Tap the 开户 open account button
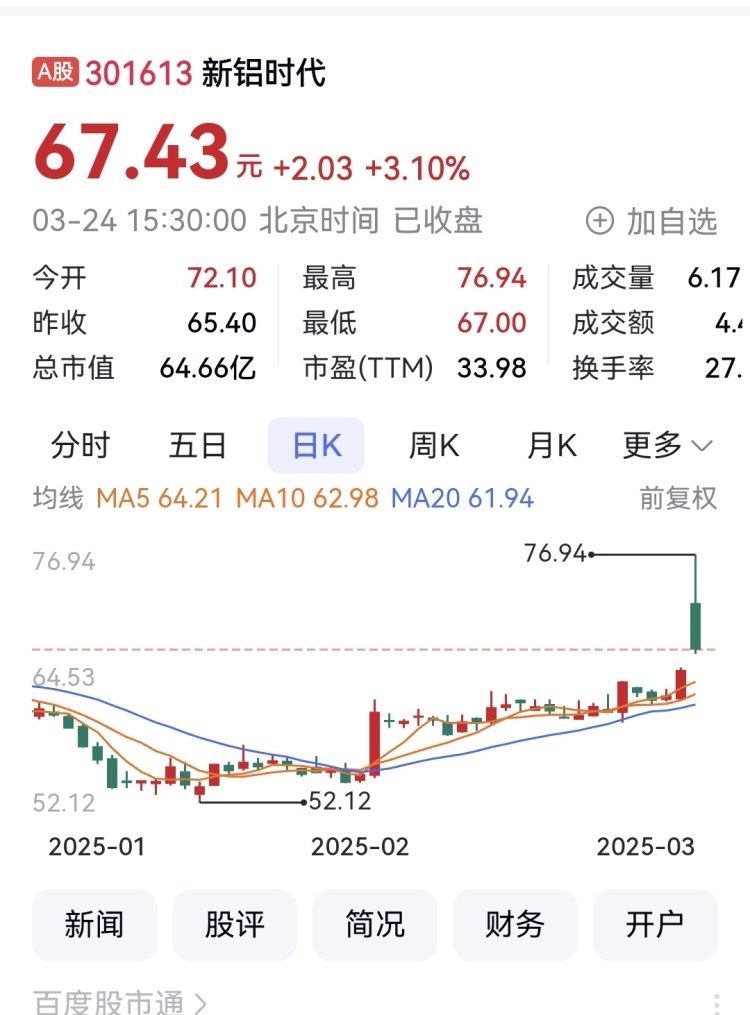Screen dimensions: 750x1015 [x=655, y=925]
